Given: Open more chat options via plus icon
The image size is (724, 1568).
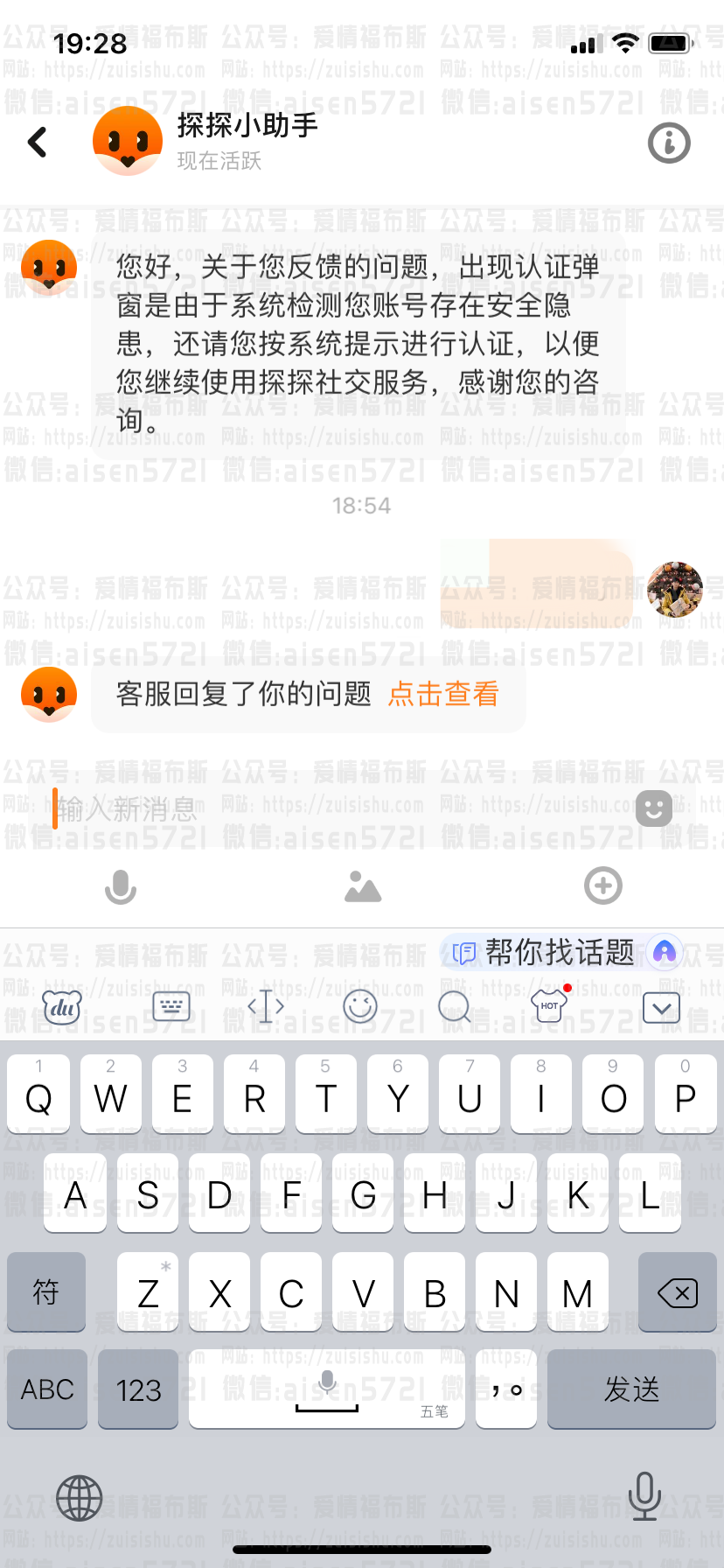Looking at the screenshot, I should pyautogui.click(x=602, y=885).
